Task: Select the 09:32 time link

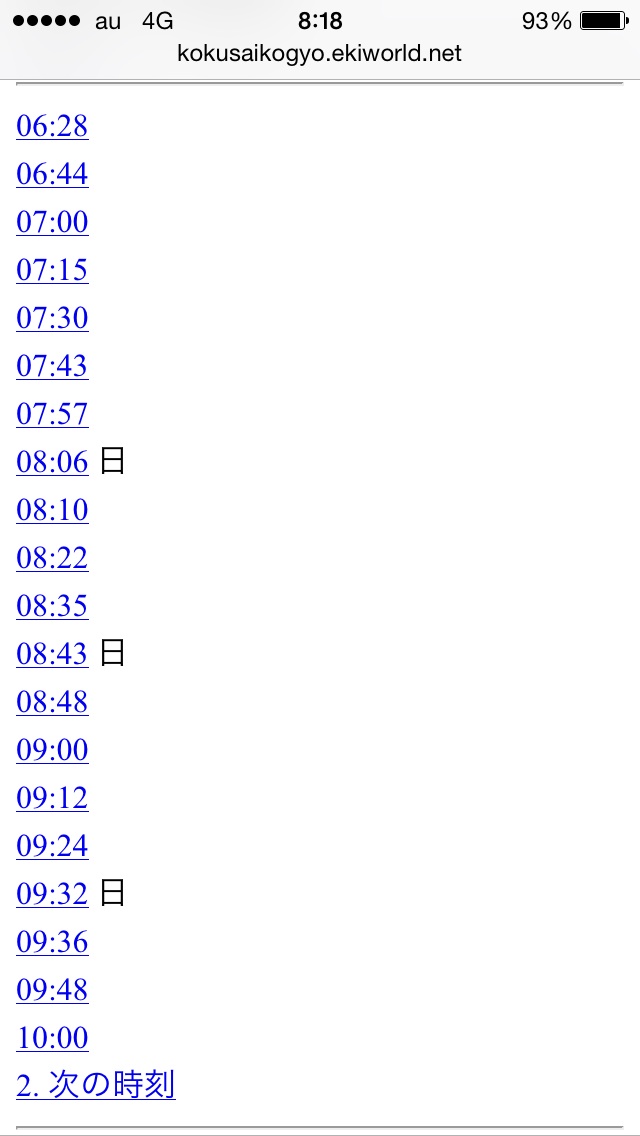Action: coord(52,894)
